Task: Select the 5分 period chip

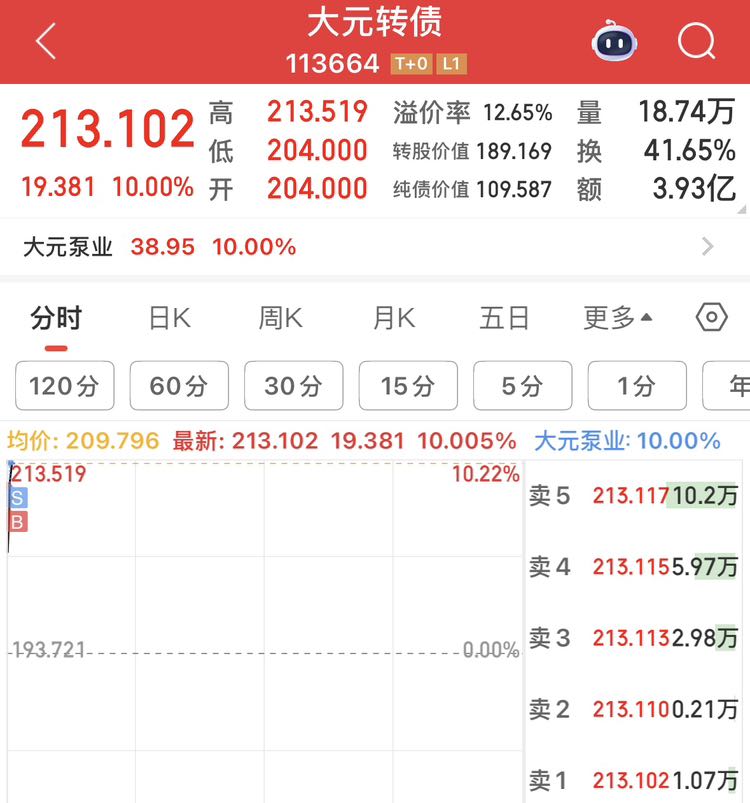Action: 523,386
